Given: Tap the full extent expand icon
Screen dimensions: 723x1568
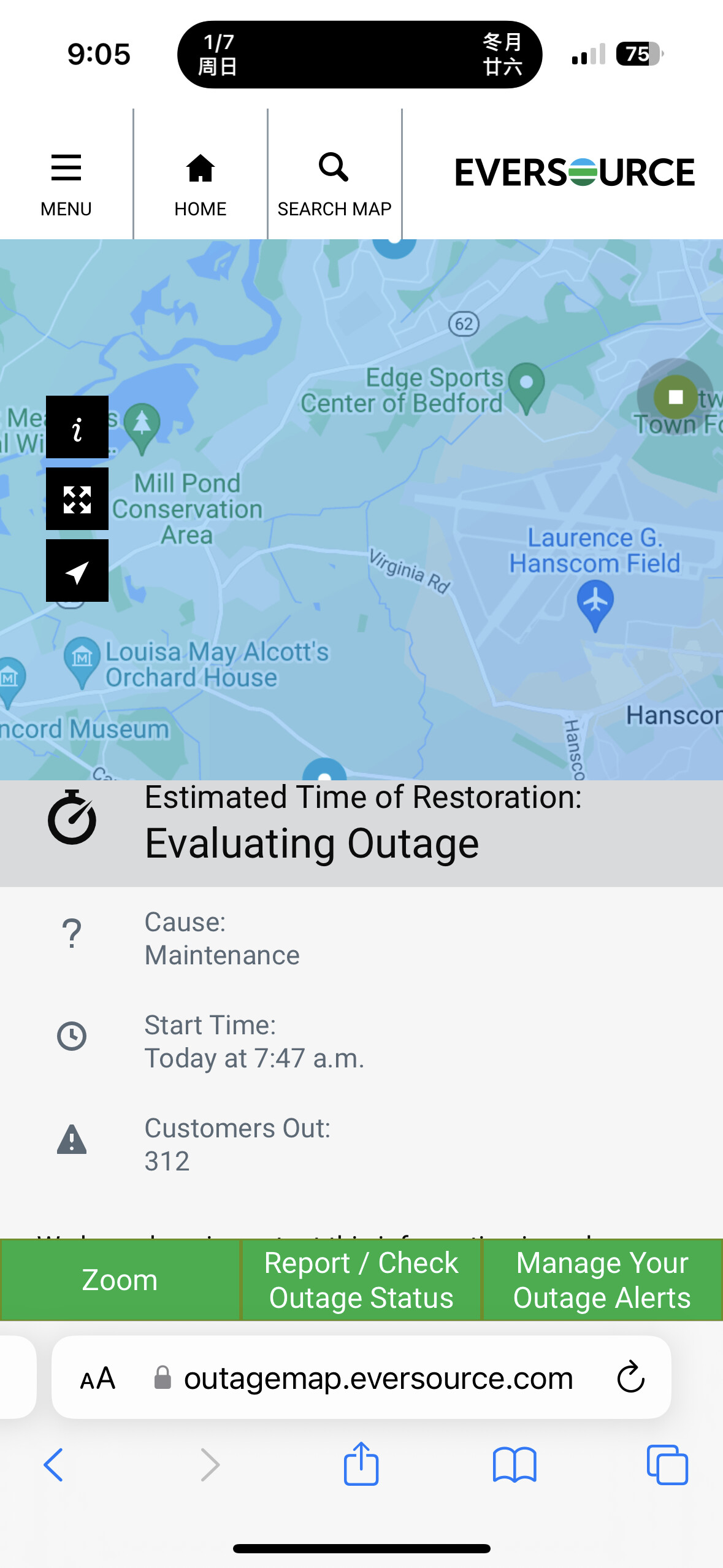Looking at the screenshot, I should click(x=77, y=499).
